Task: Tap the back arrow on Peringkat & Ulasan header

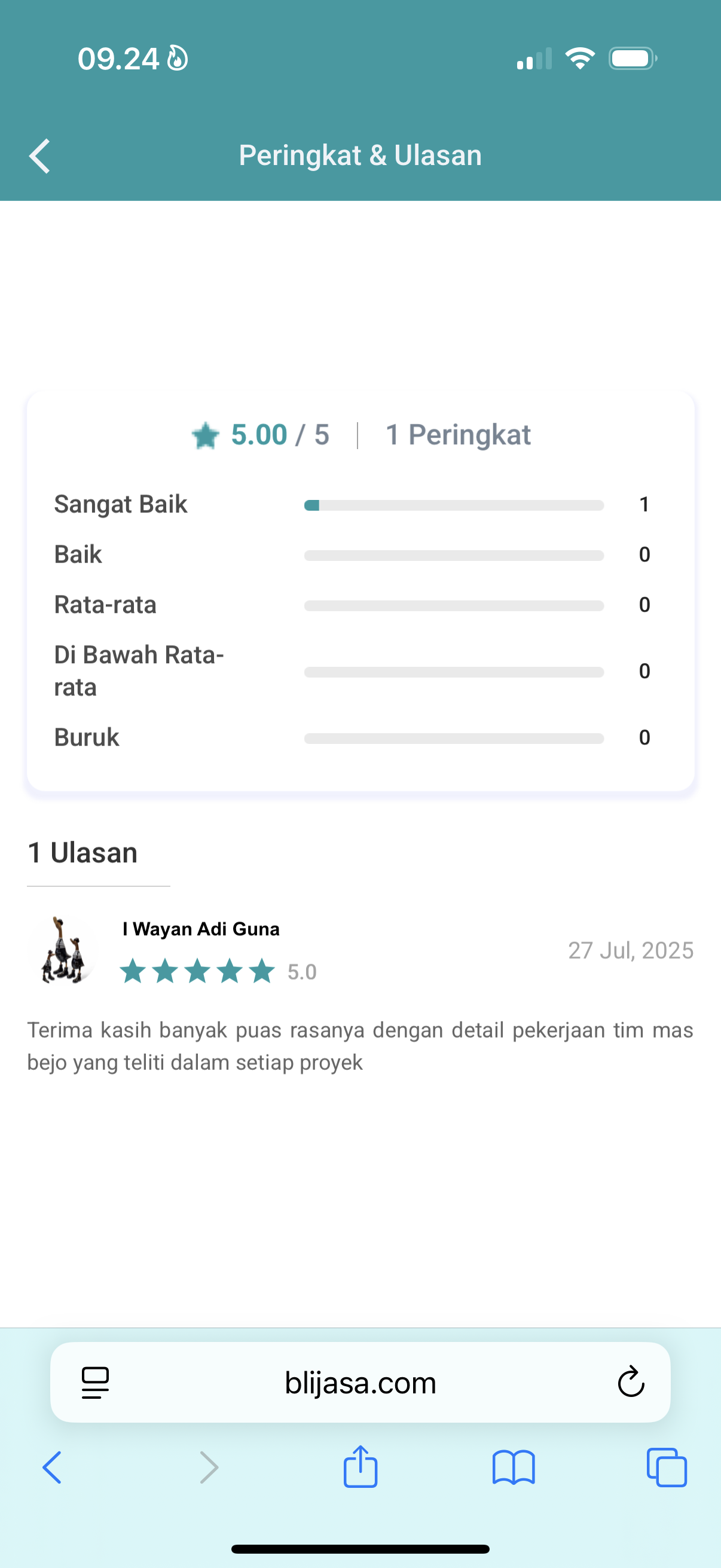Action: [38, 156]
